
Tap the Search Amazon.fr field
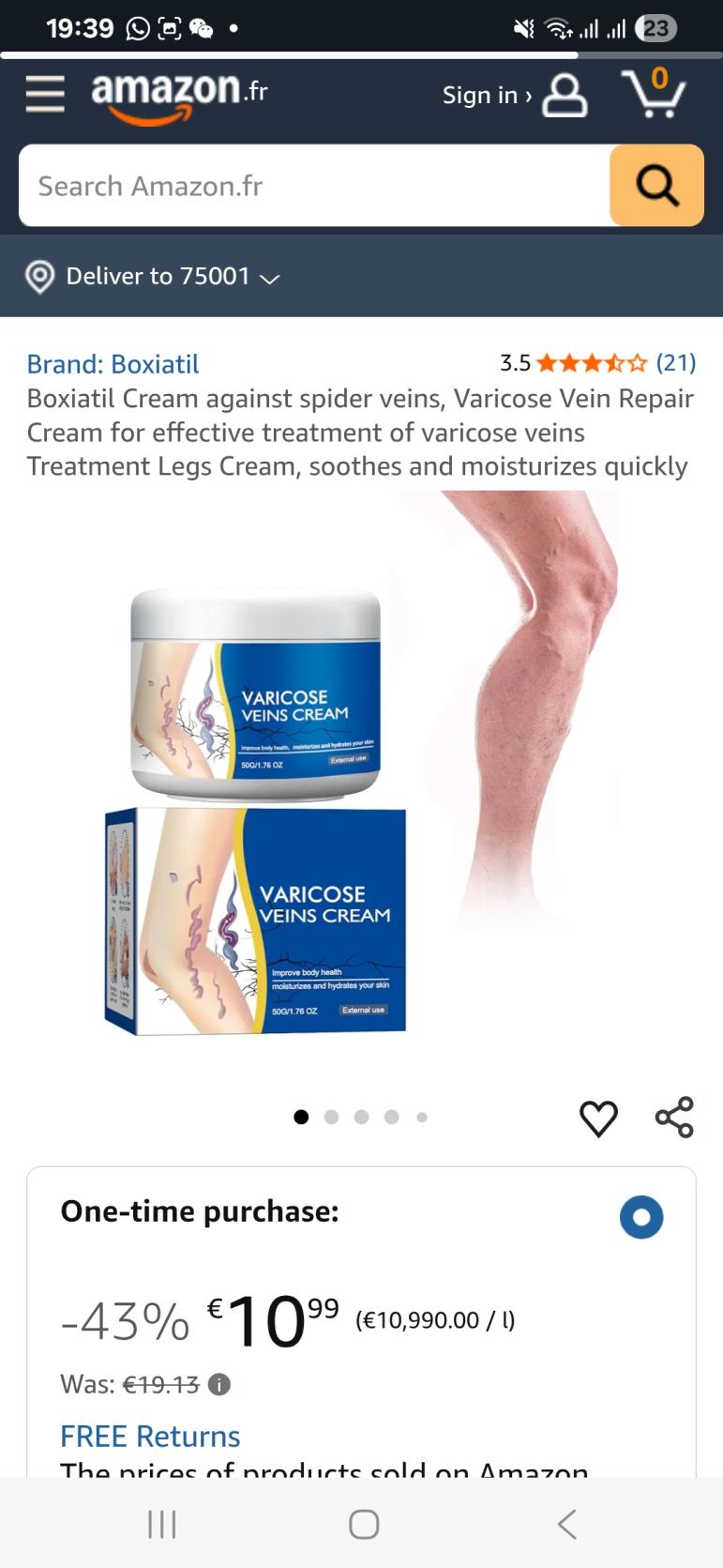[314, 186]
